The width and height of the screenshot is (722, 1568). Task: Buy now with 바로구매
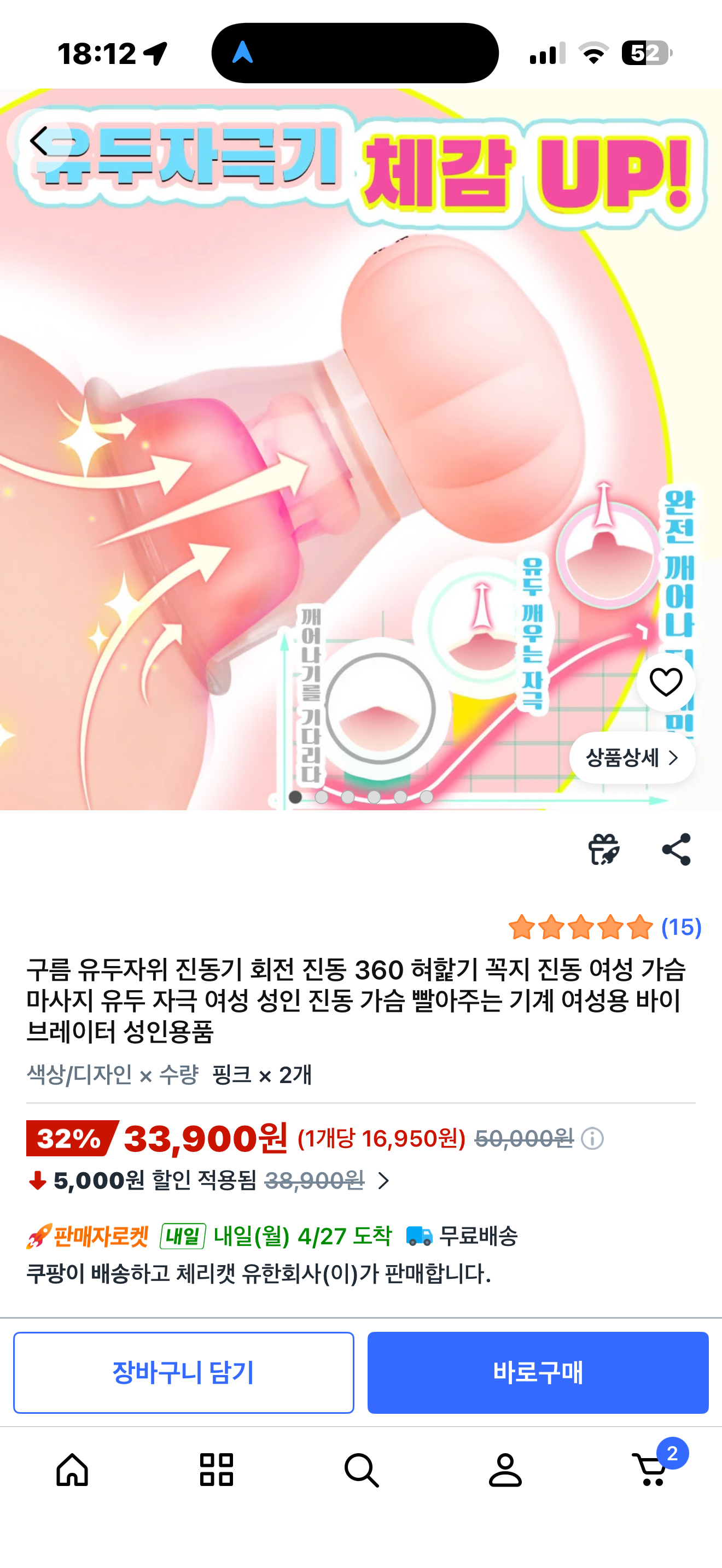coord(538,1373)
